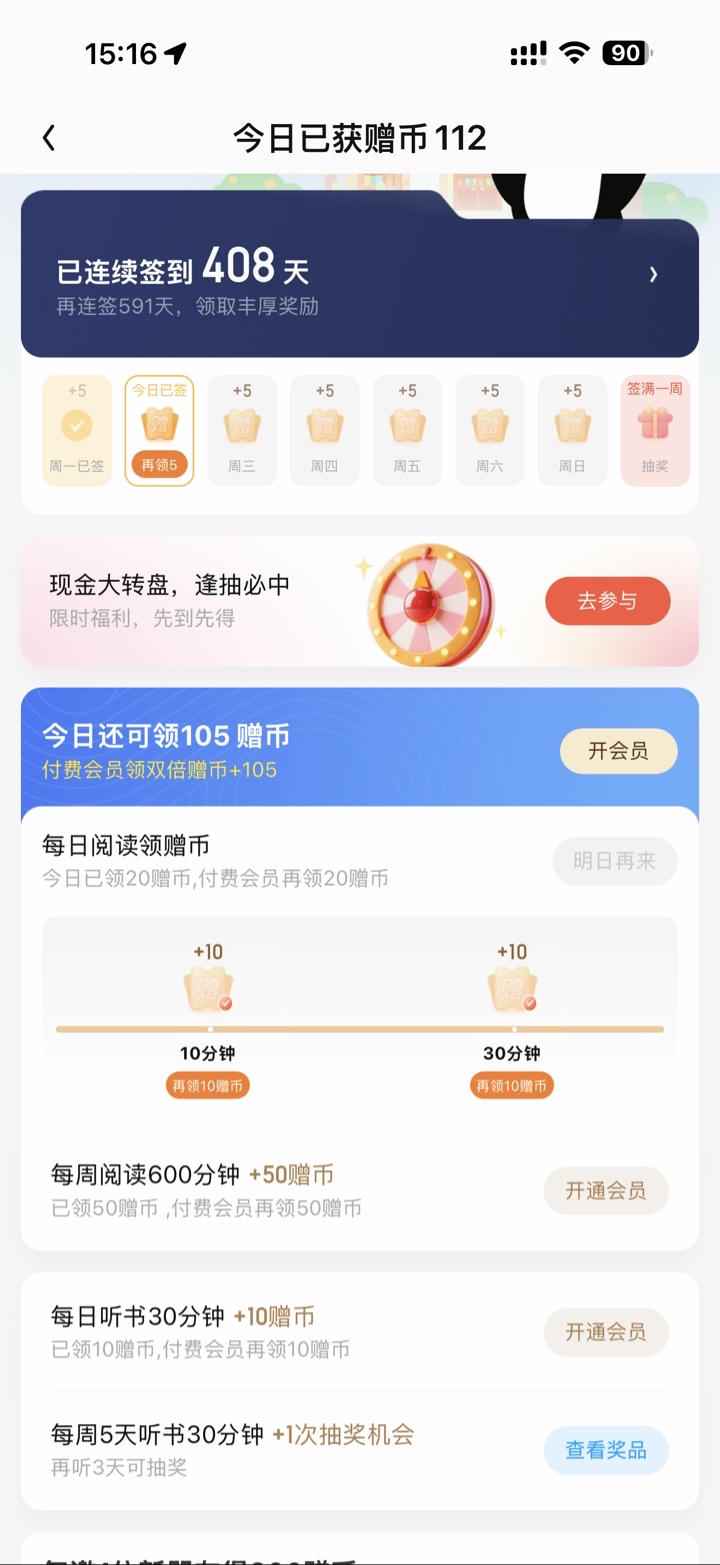Screen dimensions: 720x1565
Task: Open the 签满一周 抽奖 gift box
Action: (x=655, y=431)
